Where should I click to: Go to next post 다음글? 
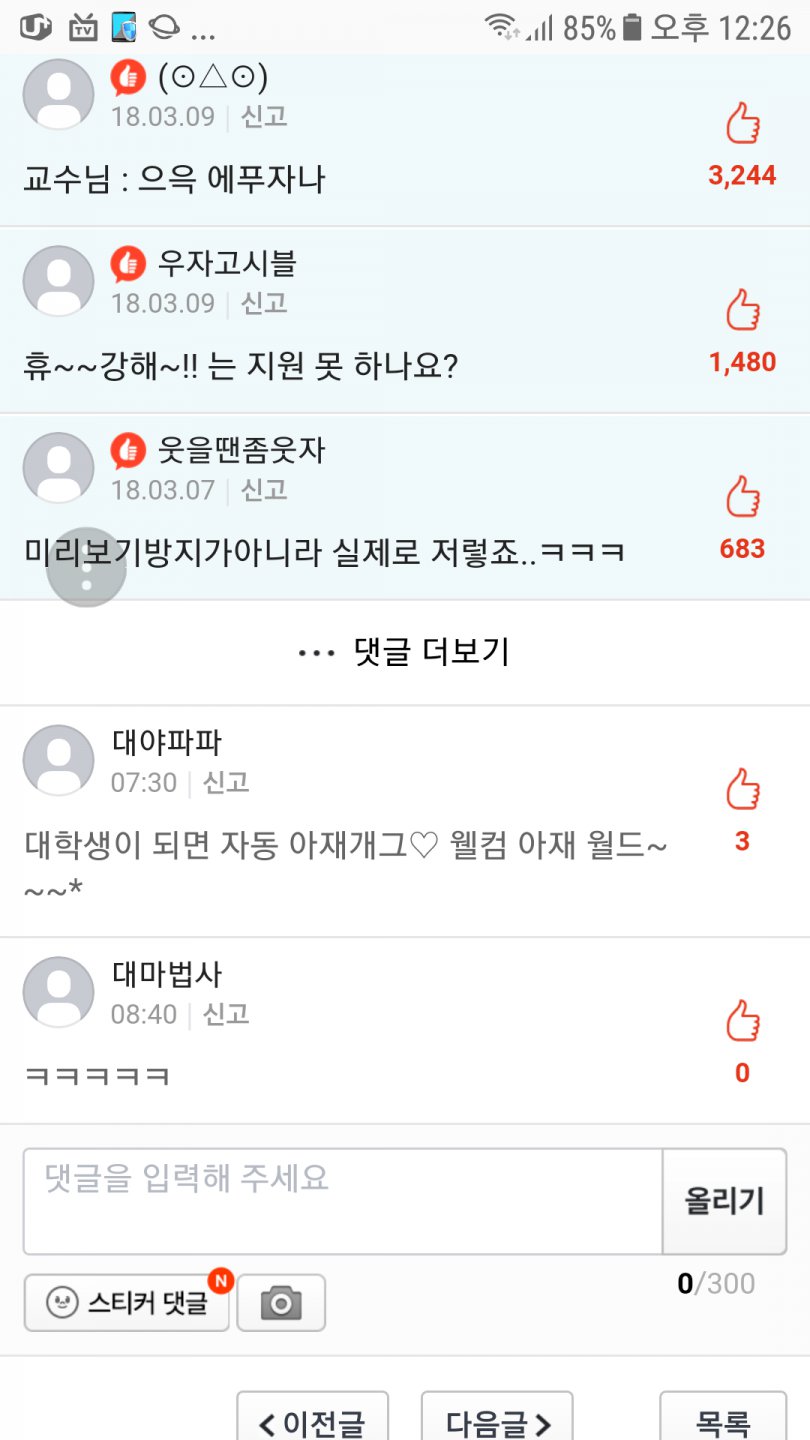[x=497, y=1421]
